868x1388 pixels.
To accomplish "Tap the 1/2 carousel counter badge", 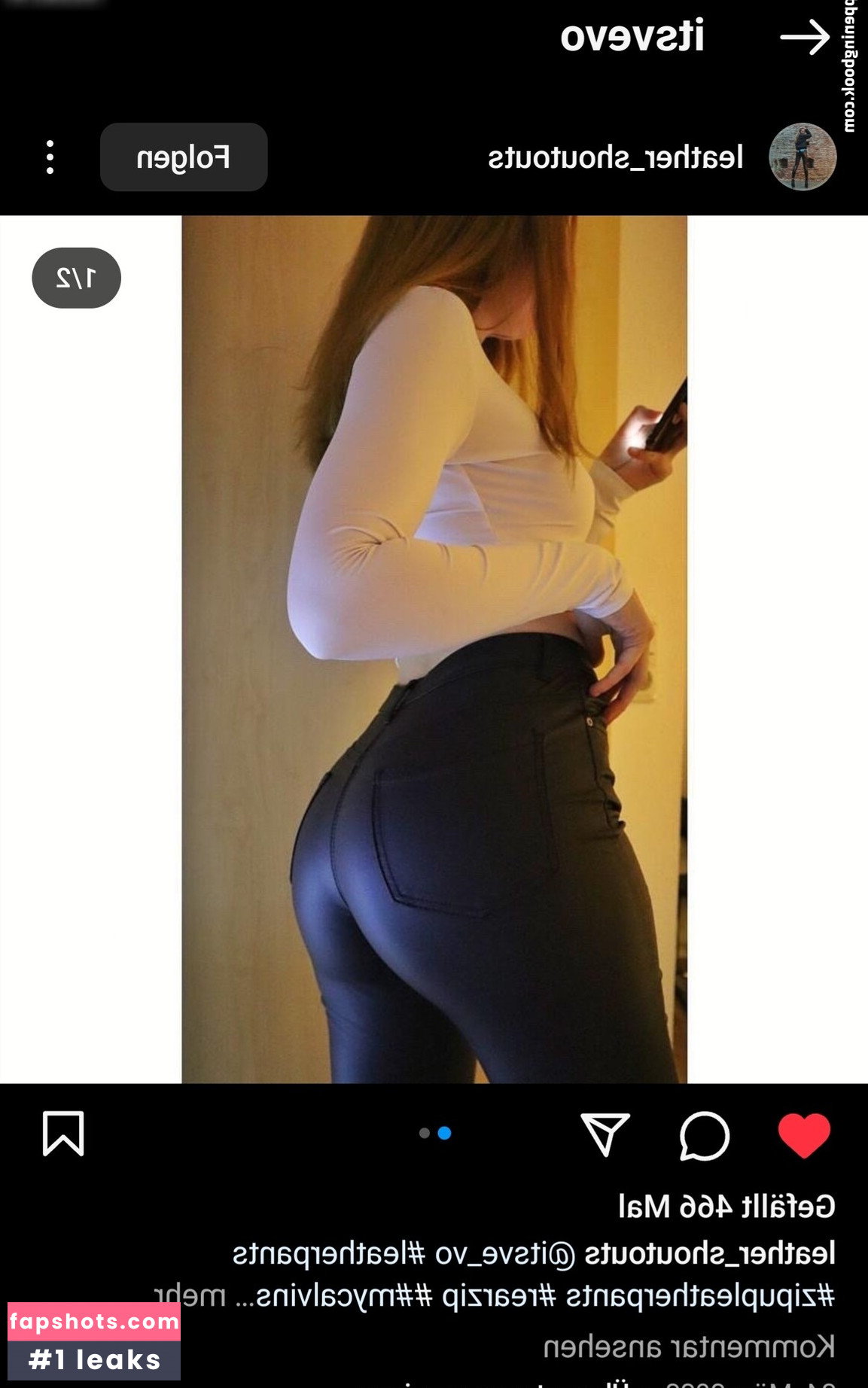I will 75,277.
